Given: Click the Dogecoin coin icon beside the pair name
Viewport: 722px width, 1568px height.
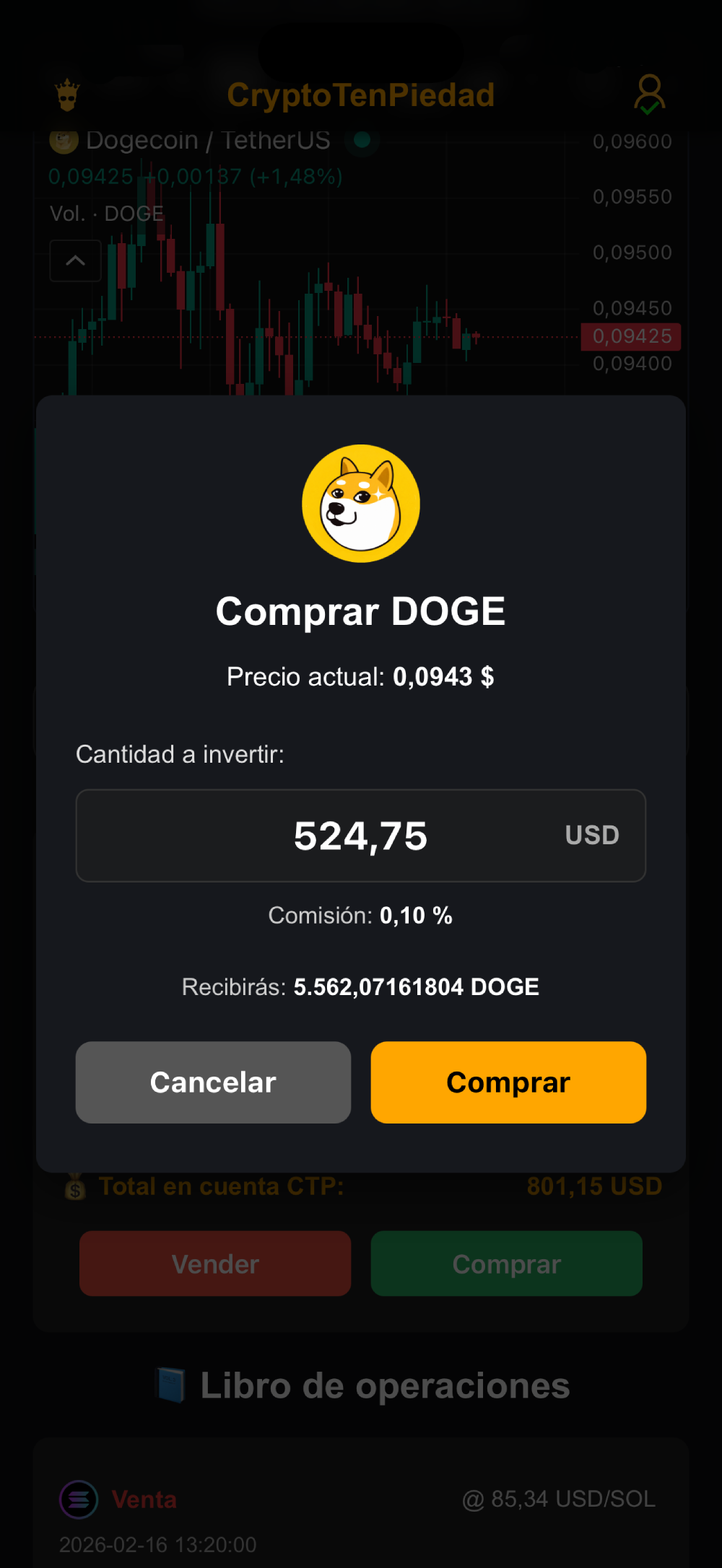Looking at the screenshot, I should pos(64,140).
